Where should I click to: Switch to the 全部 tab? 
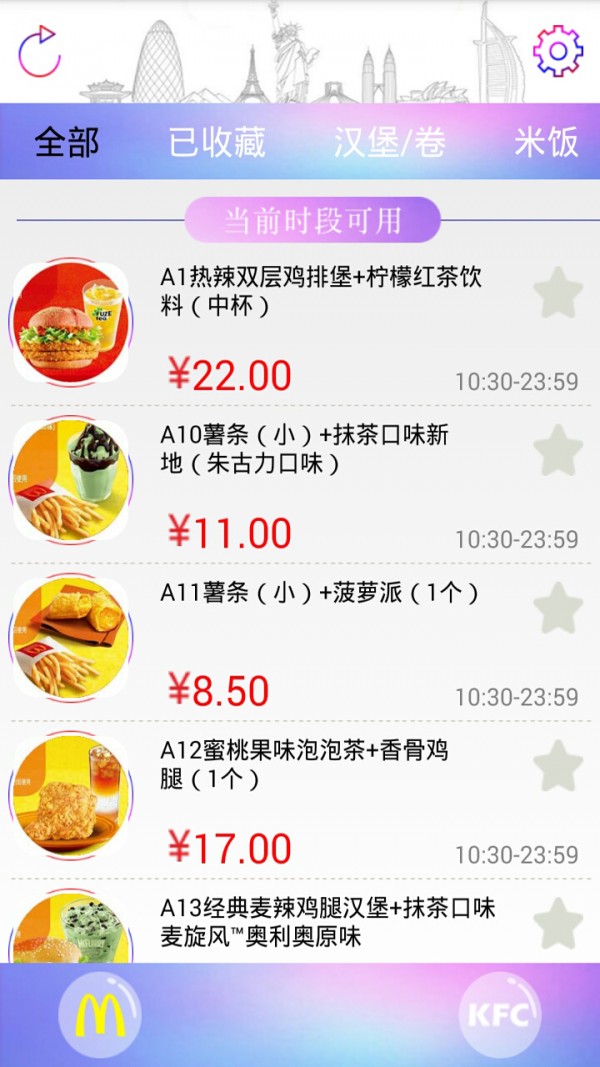[x=67, y=142]
